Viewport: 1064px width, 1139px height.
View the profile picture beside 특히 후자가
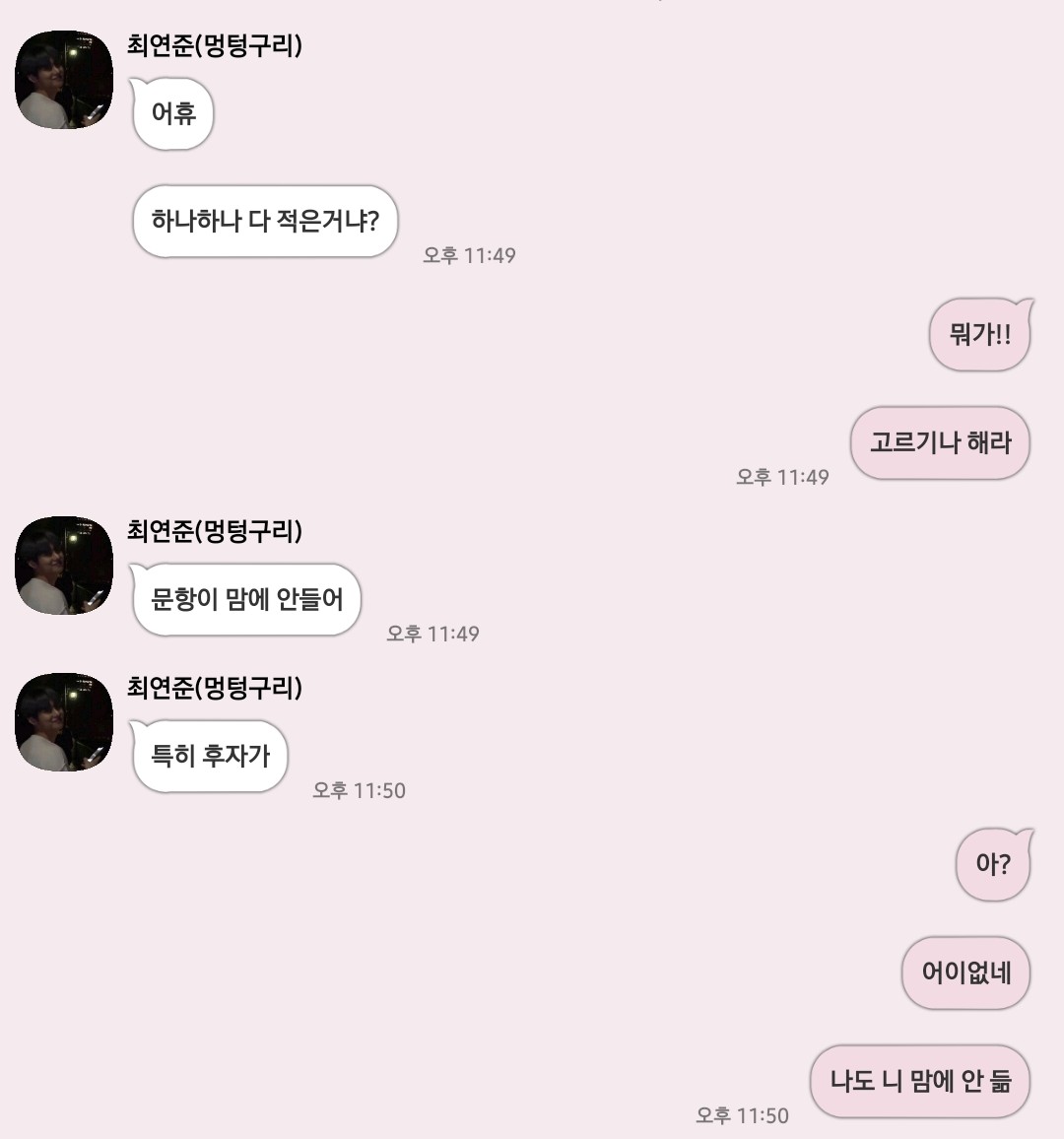[x=64, y=722]
